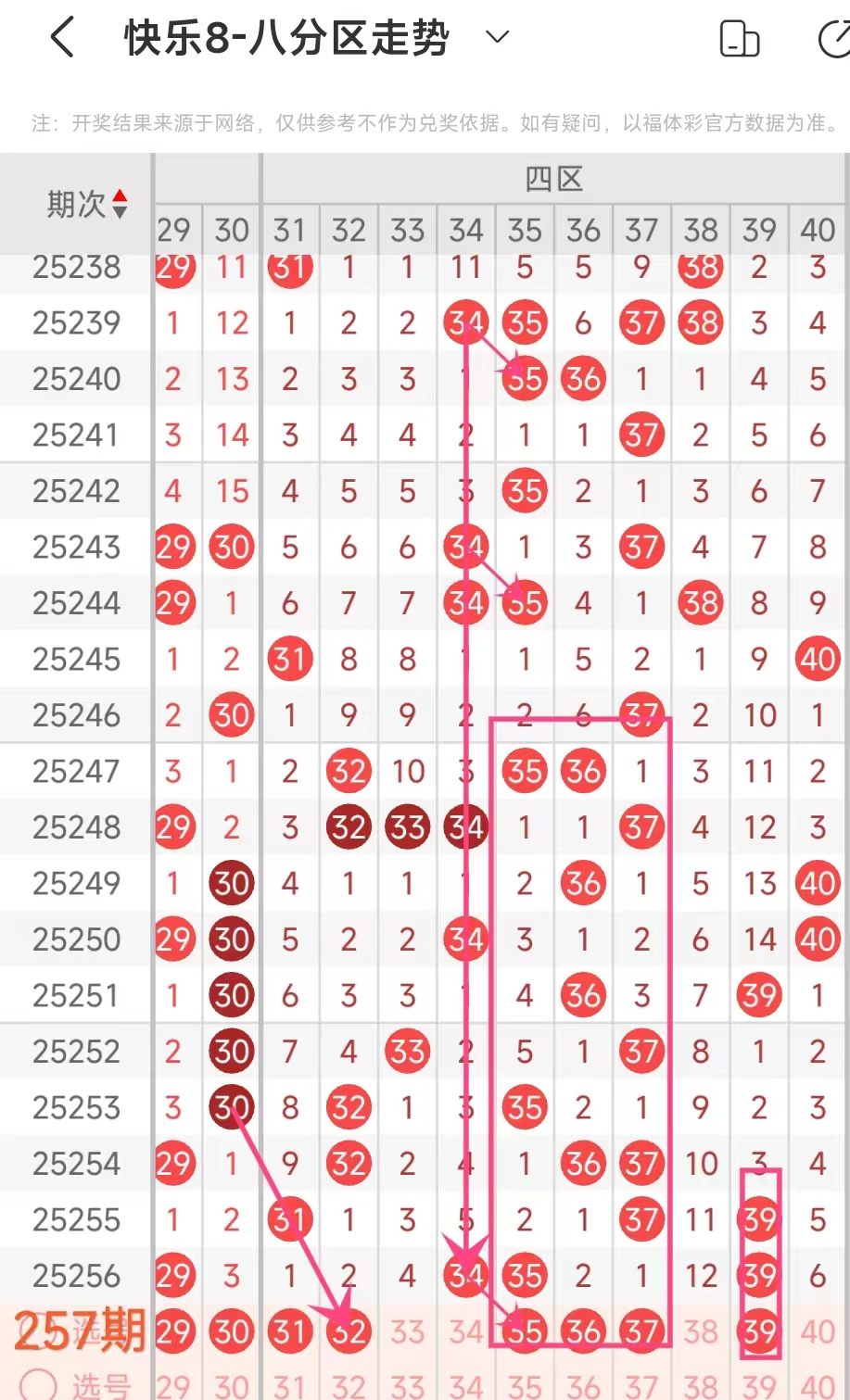Screen dimensions: 850x1400
Task: Select number 40 in the 257期 pick row
Action: point(818,1332)
